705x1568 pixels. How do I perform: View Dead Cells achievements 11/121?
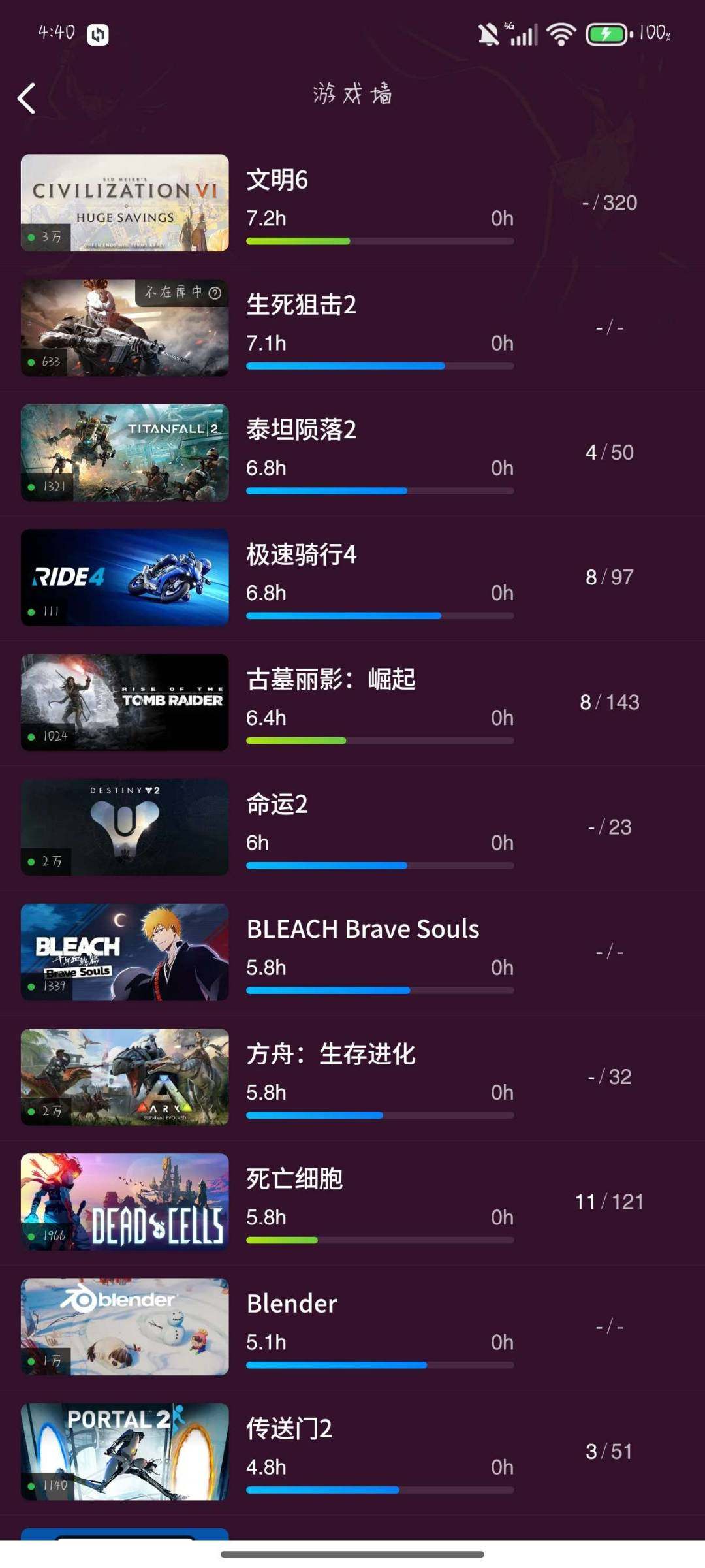click(x=608, y=1202)
